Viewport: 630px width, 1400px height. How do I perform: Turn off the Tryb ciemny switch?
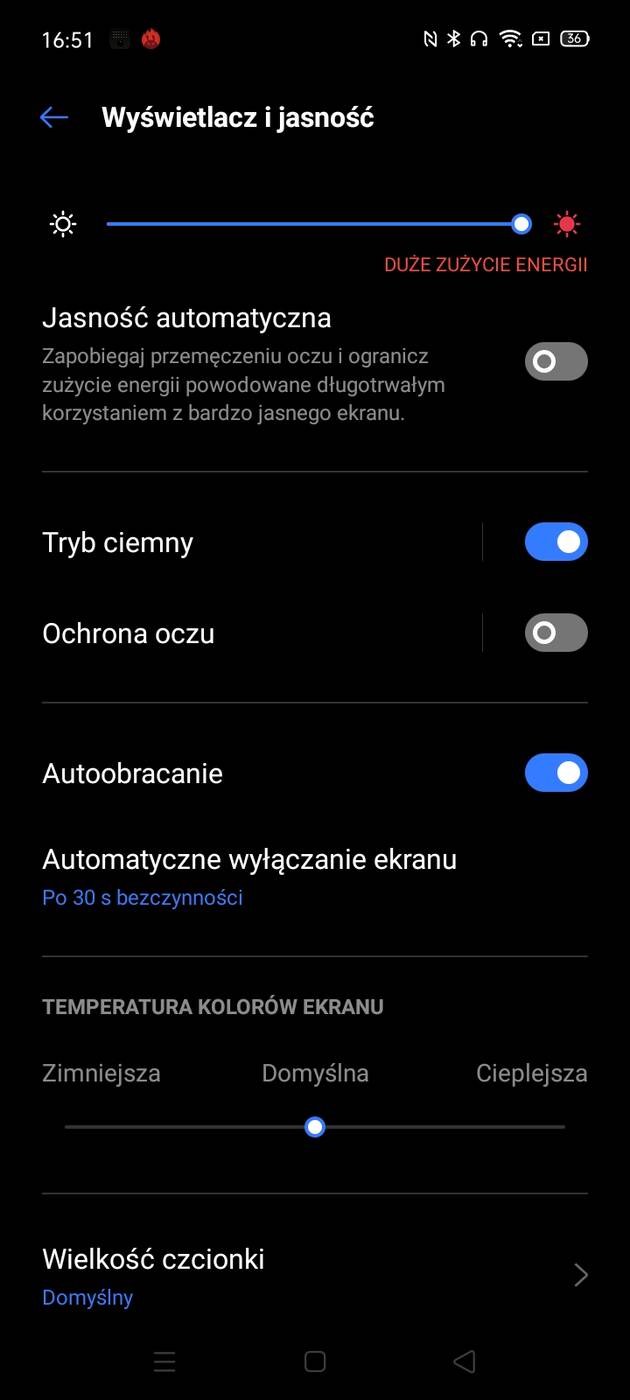point(556,542)
